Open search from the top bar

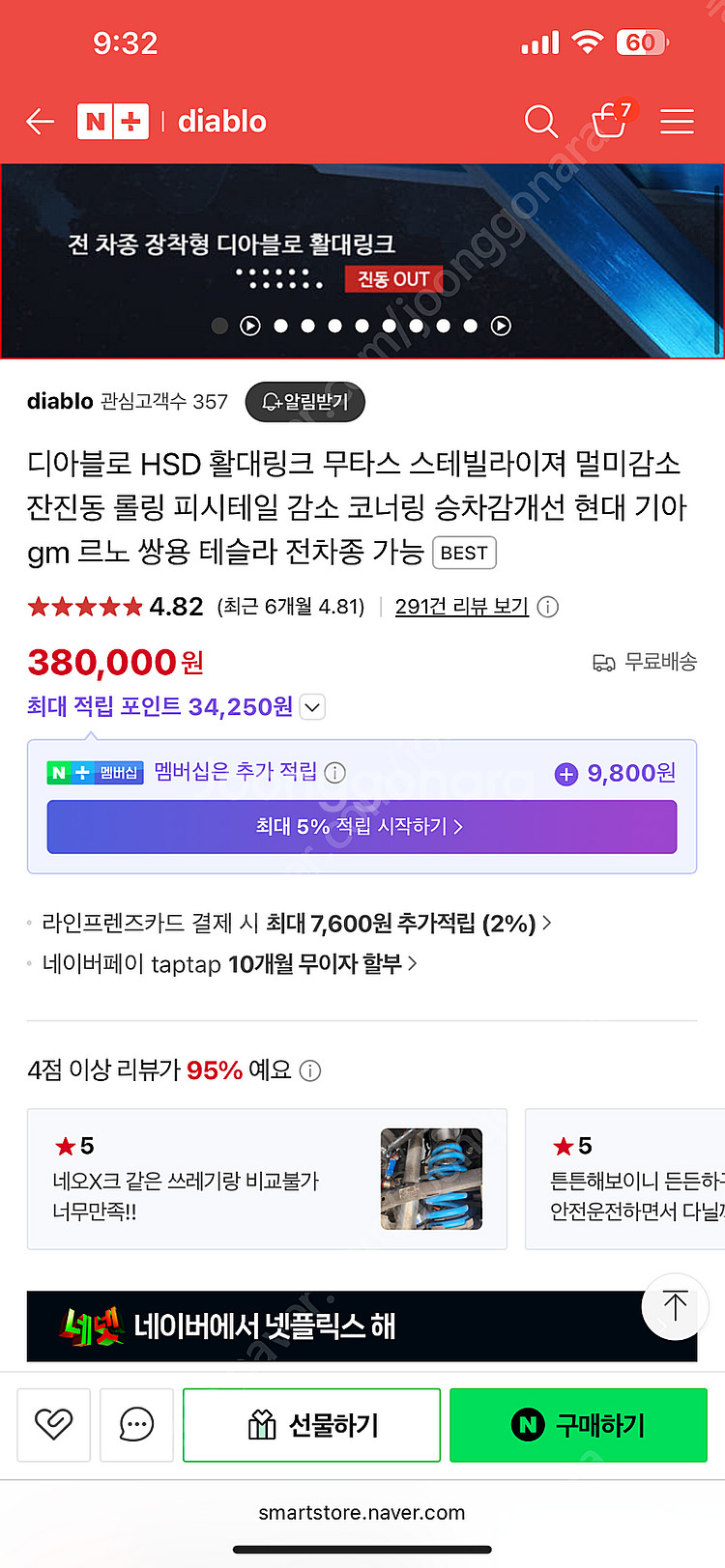[540, 121]
